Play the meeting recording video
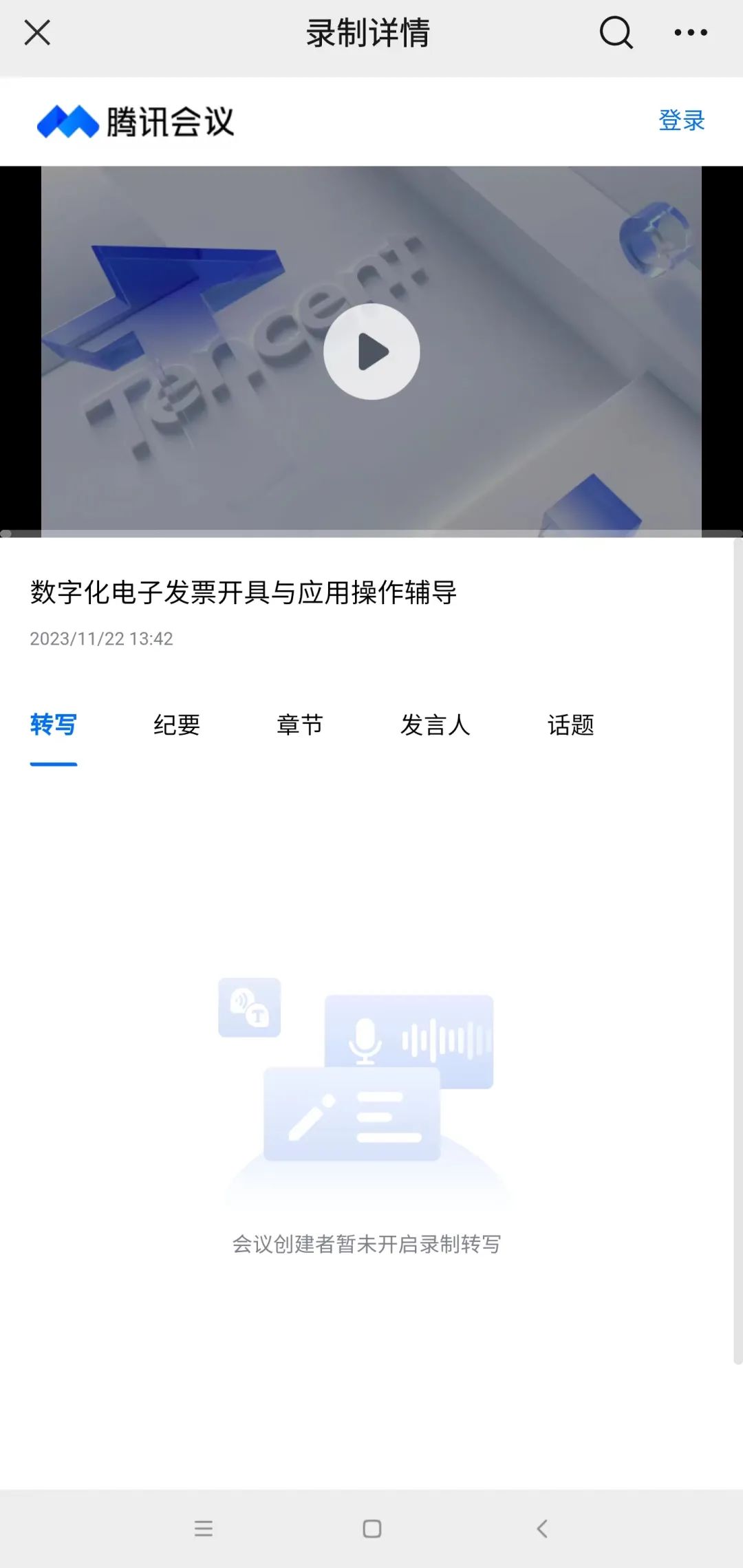 [371, 352]
